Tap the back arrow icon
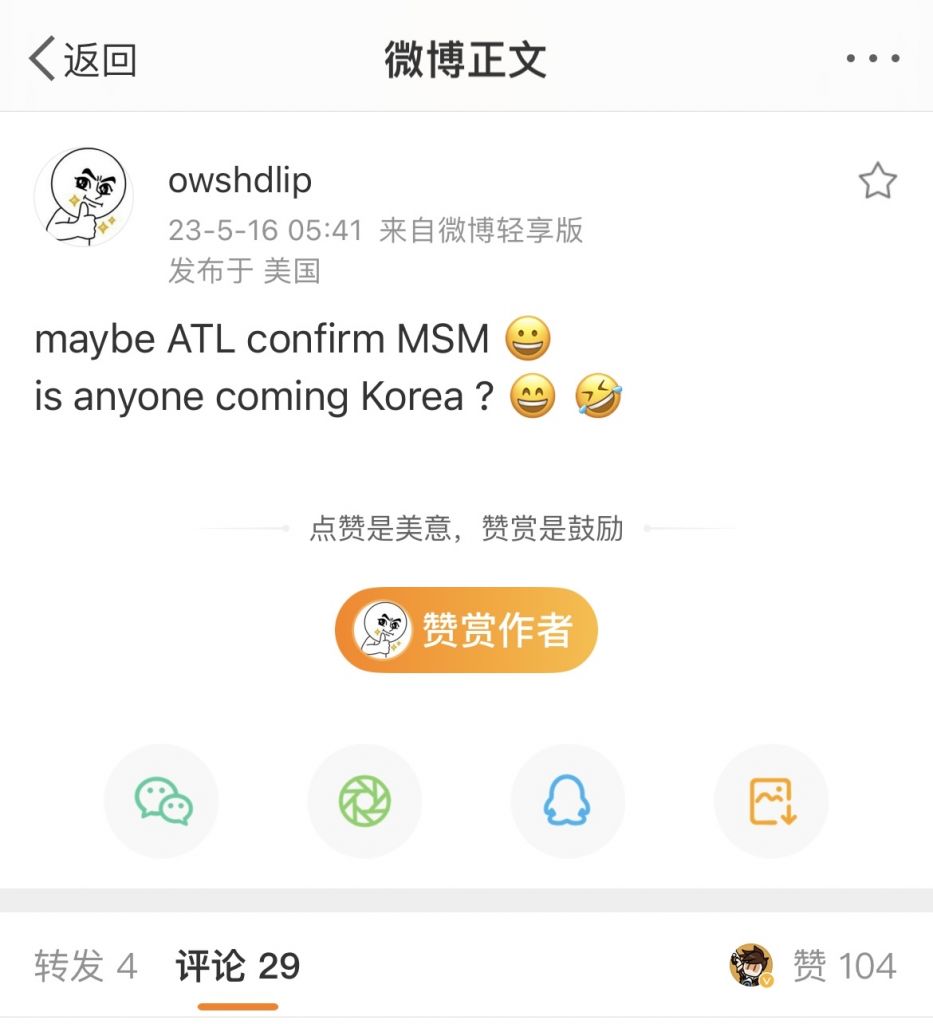This screenshot has height=1024, width=933. pyautogui.click(x=42, y=57)
